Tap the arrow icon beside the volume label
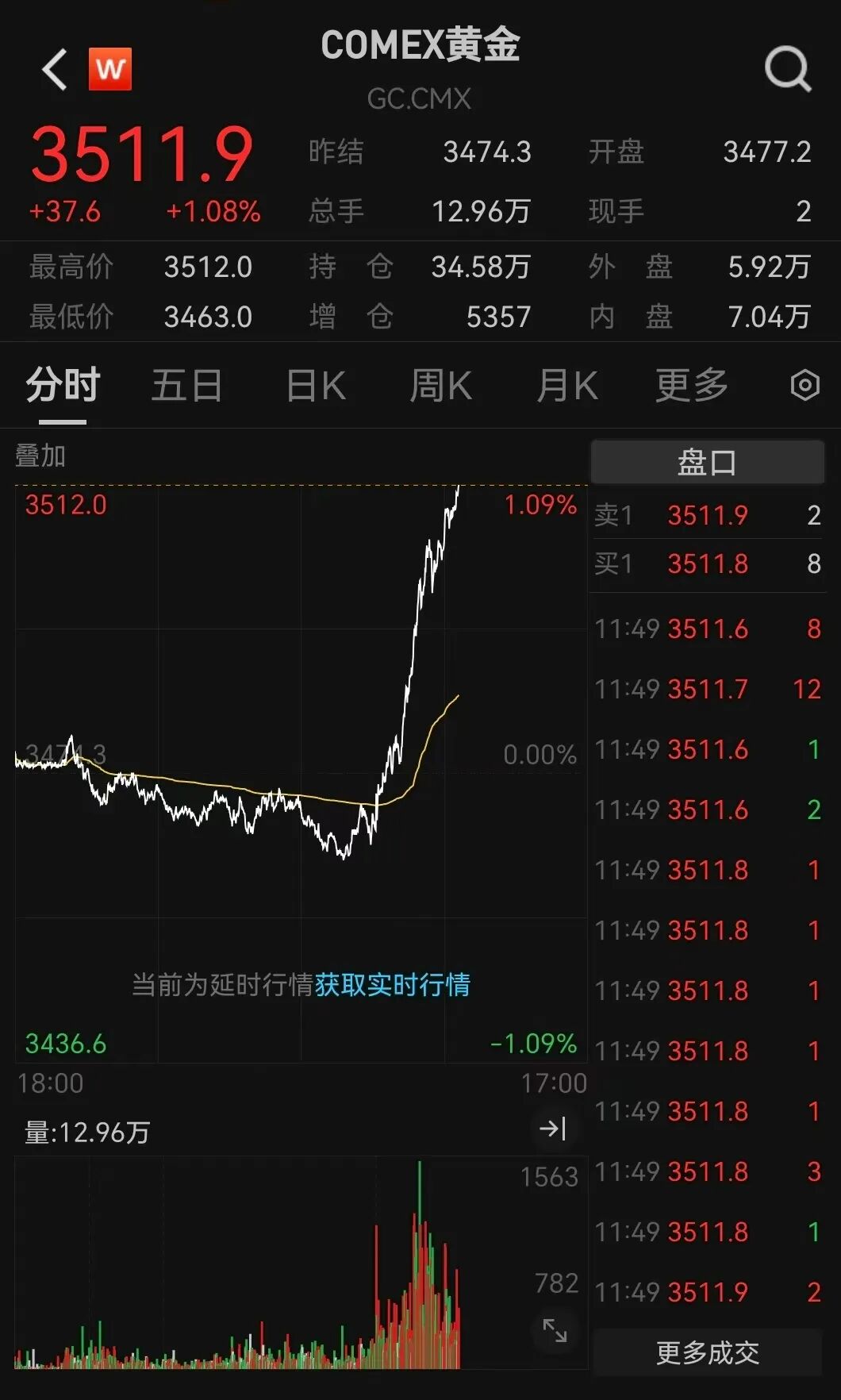Screen dimensions: 841x1400 coord(553,1129)
